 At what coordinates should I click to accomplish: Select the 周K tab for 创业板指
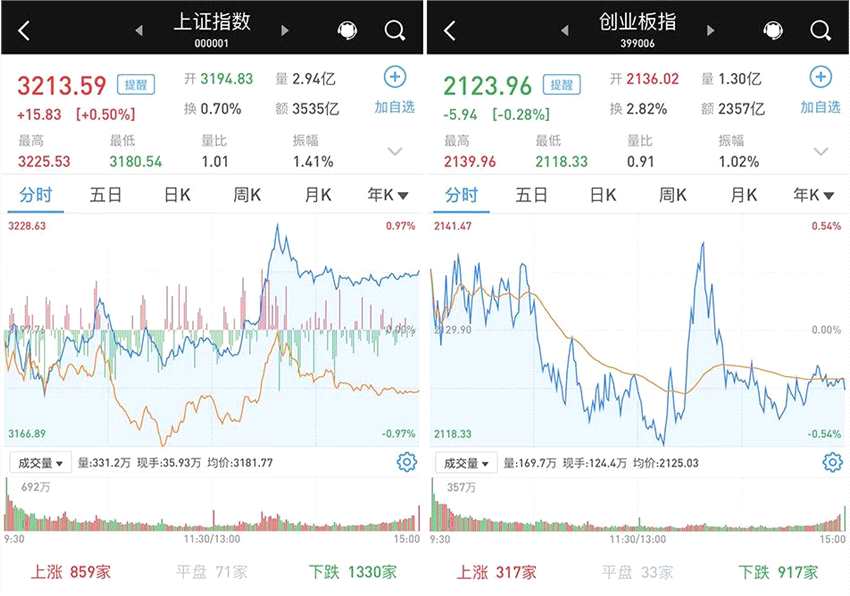pos(673,195)
